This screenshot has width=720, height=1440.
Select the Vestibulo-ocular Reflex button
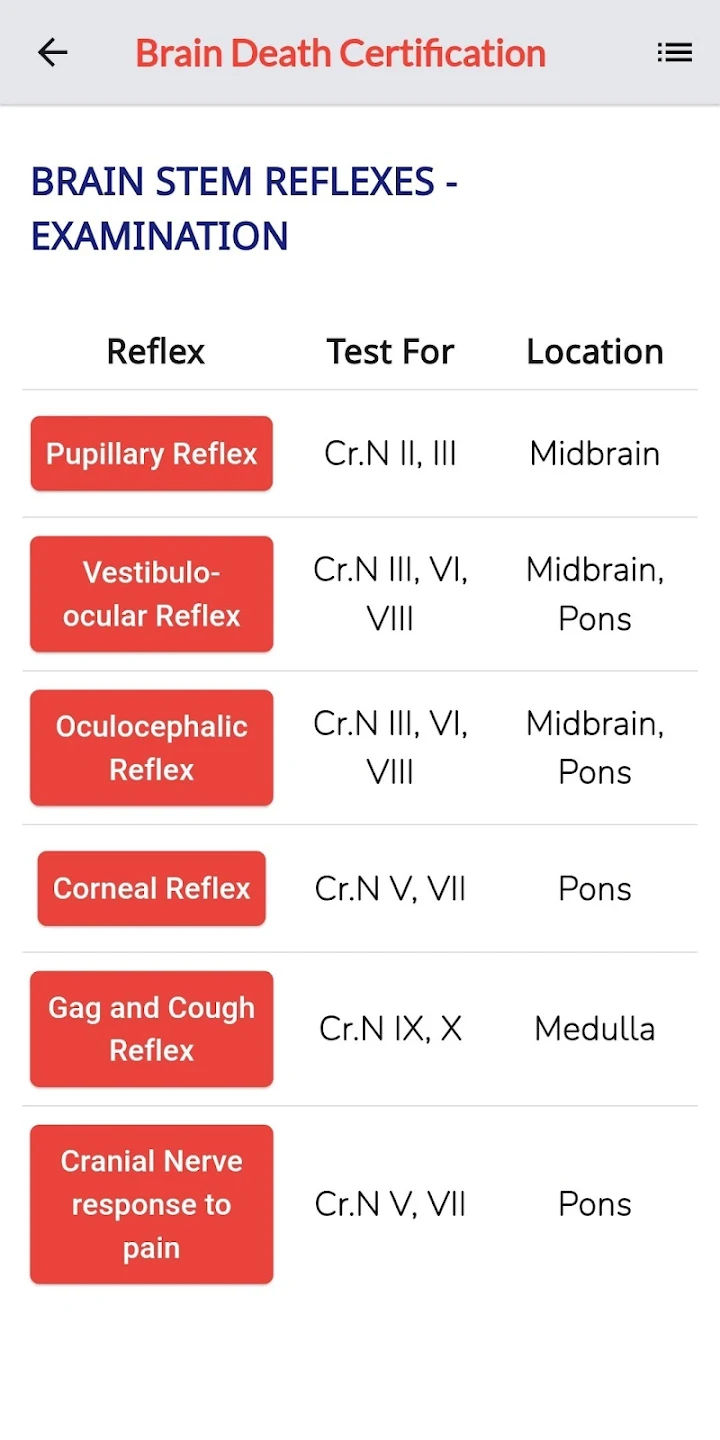152,594
